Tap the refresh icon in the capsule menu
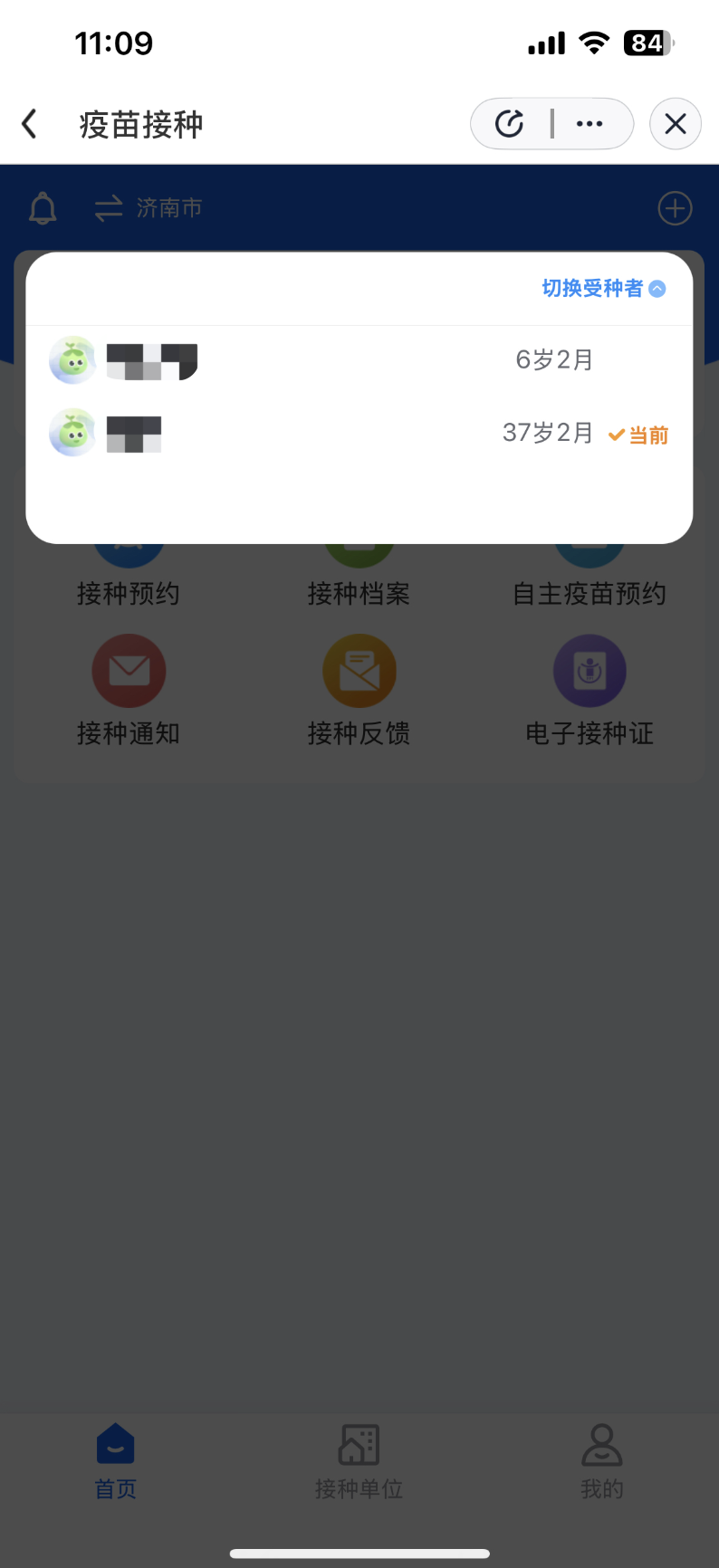Screen dimensions: 719x1568 [510, 124]
